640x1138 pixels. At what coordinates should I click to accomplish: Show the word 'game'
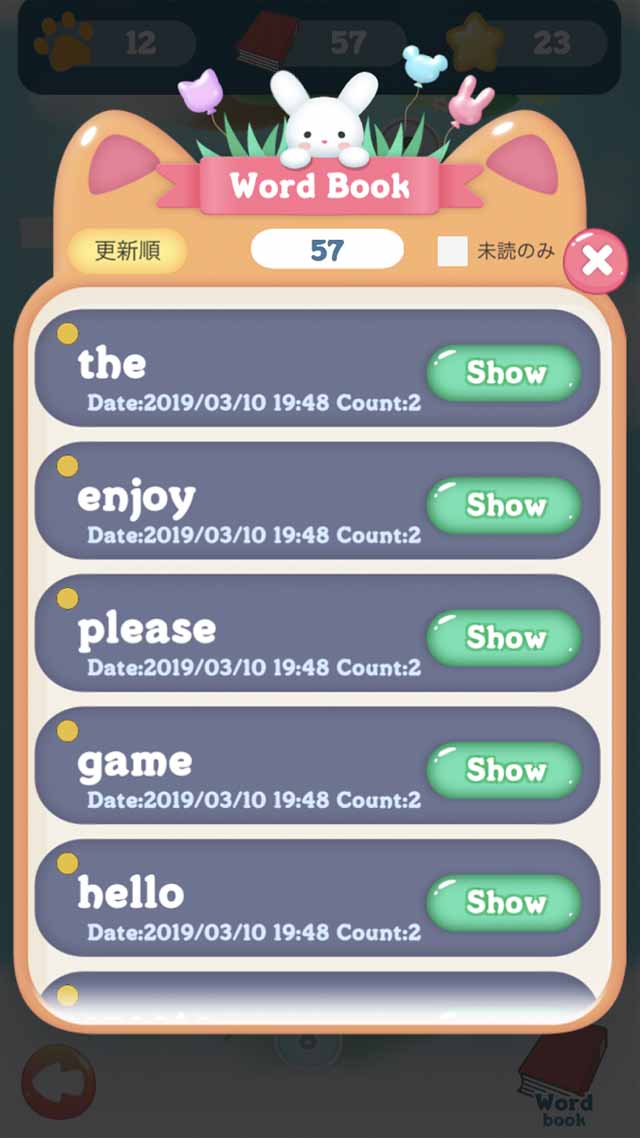504,770
